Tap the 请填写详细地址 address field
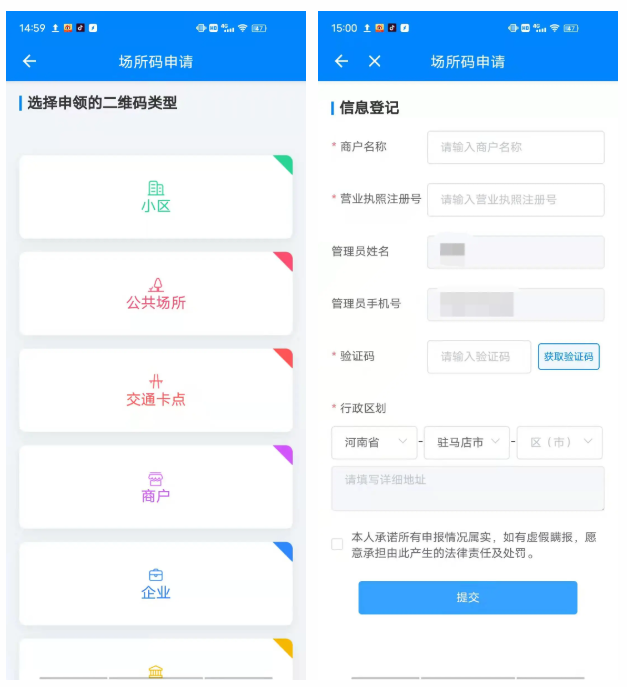Image resolution: width=627 pixels, height=687 pixels. tap(467, 488)
